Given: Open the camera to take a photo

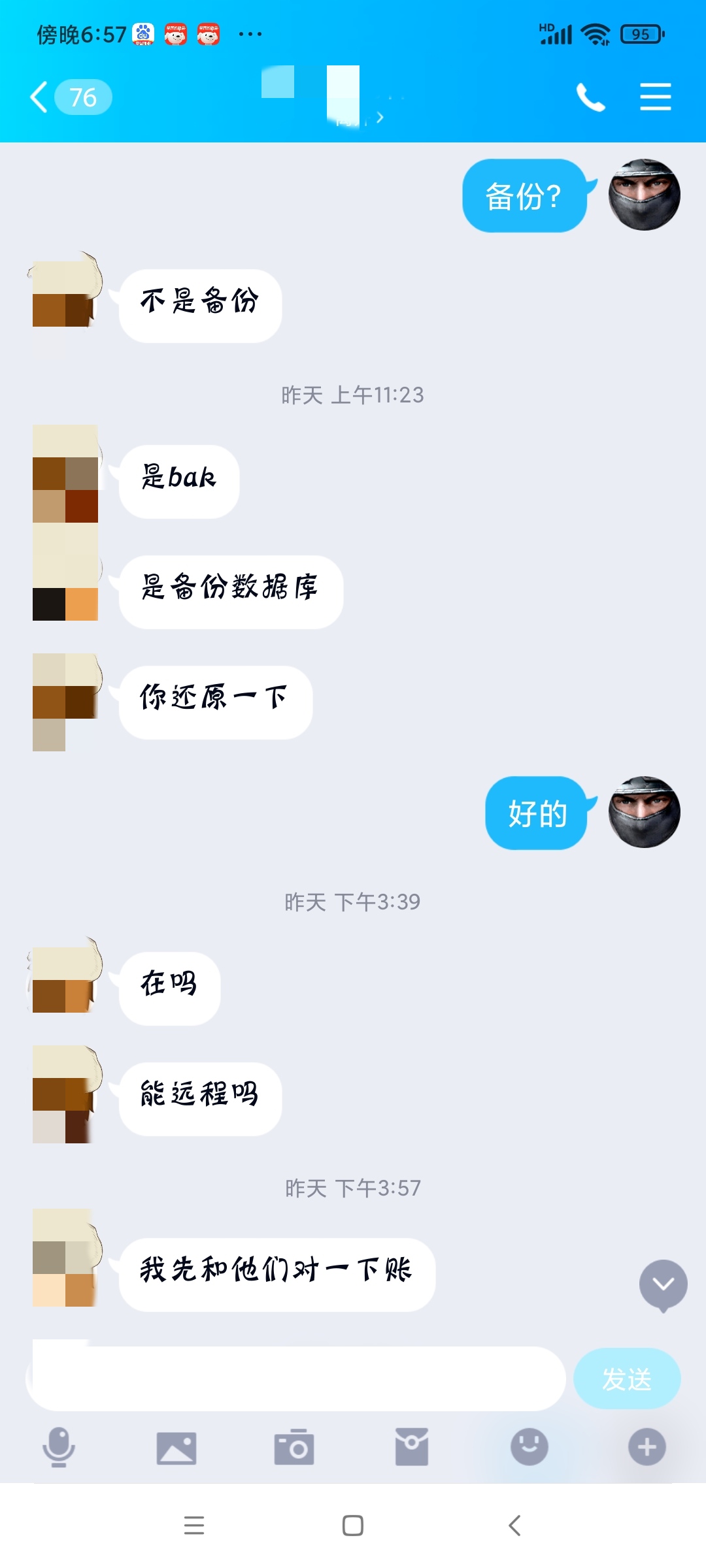Looking at the screenshot, I should [294, 1447].
